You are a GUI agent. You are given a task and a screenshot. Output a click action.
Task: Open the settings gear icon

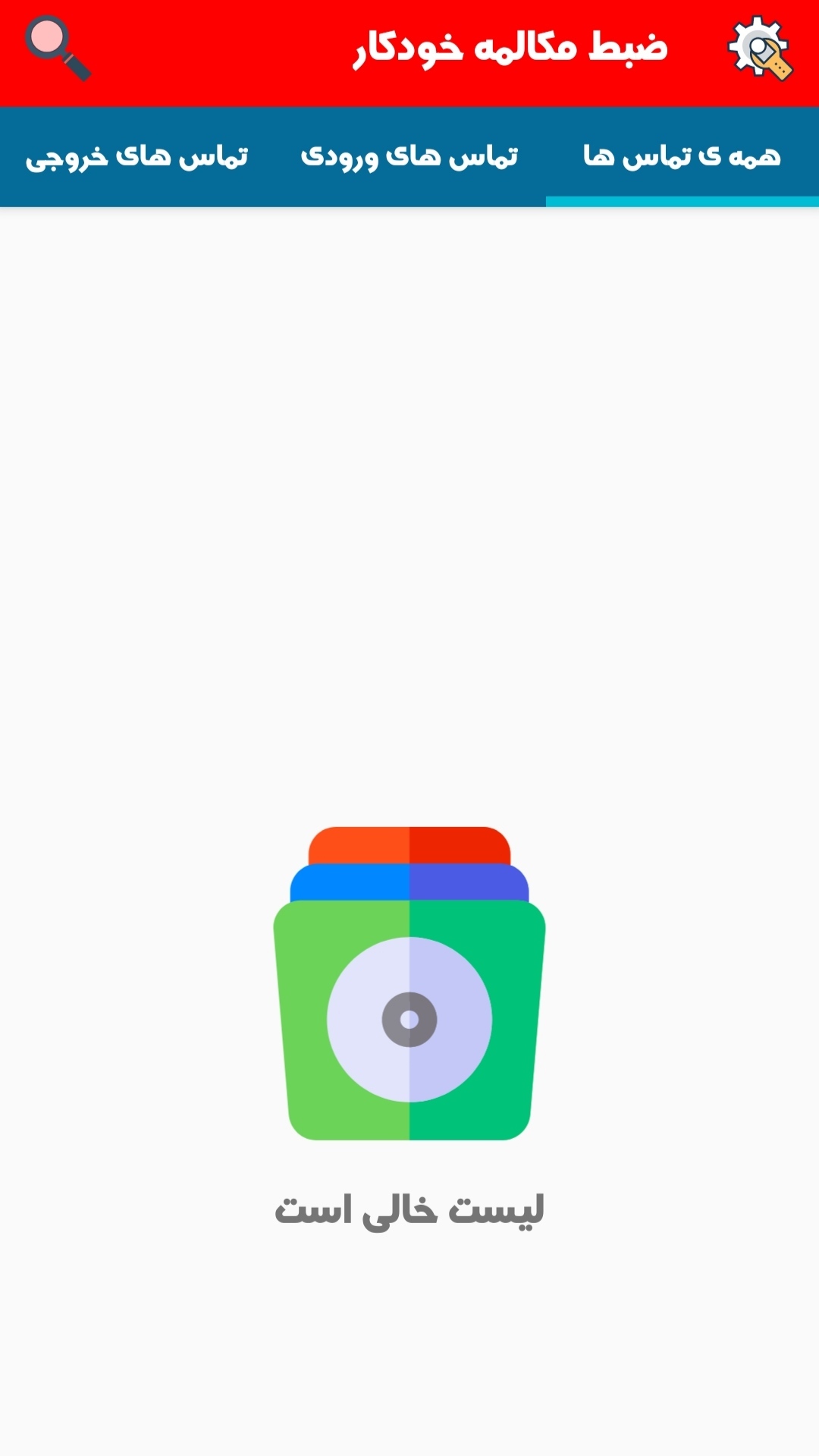coord(760,47)
